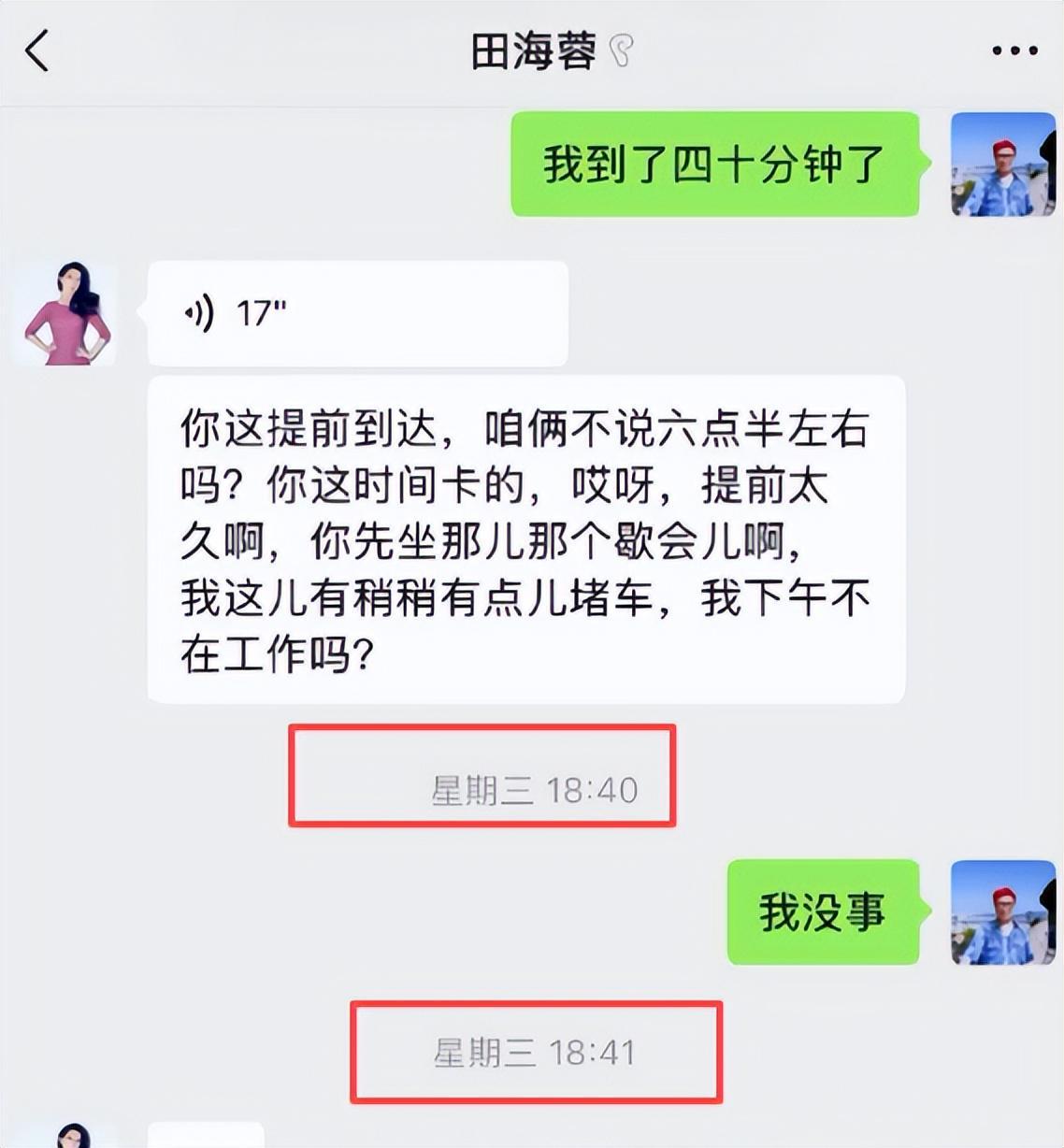The width and height of the screenshot is (1064, 1148).
Task: Tap the avatar beside the 我没事 message
Action: [1002, 911]
